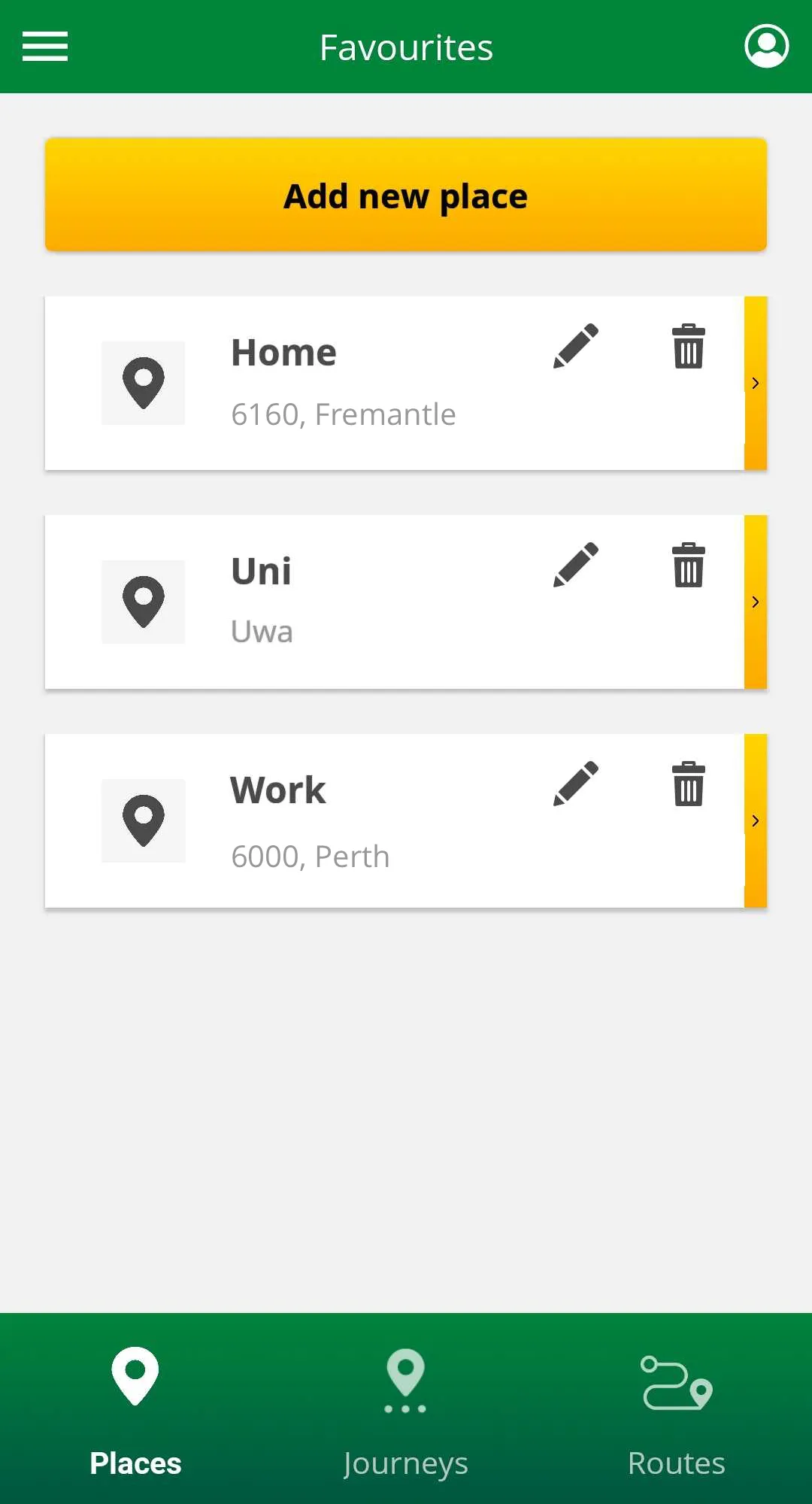
Task: Delete the Uni favourite place
Action: tap(688, 566)
